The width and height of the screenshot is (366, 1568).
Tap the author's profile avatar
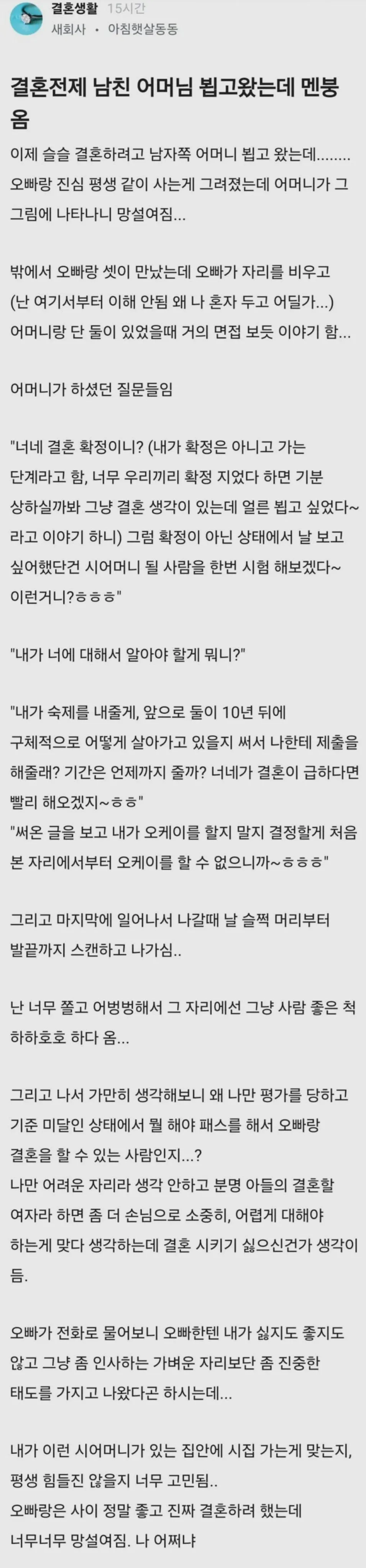26,19
